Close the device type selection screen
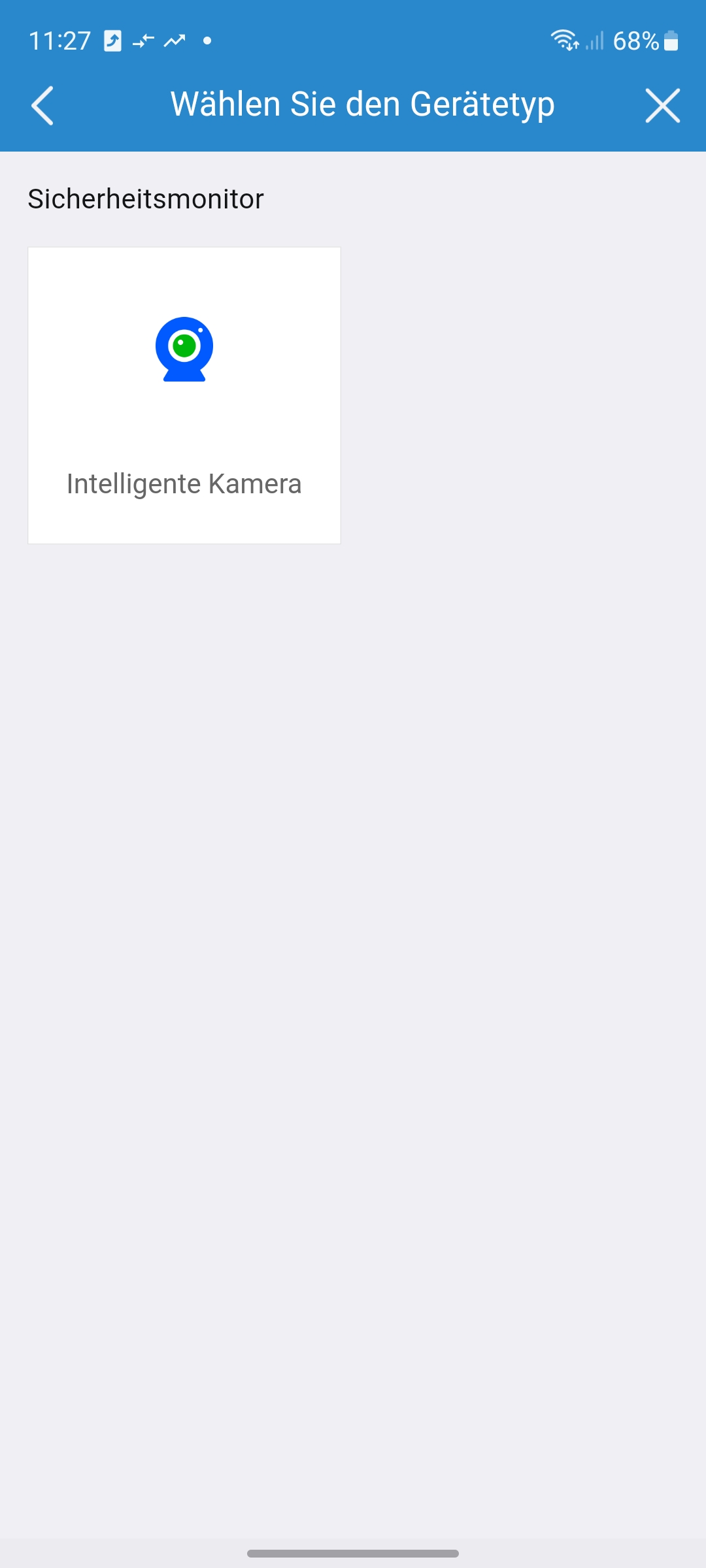The height and width of the screenshot is (1568, 706). 662,105
